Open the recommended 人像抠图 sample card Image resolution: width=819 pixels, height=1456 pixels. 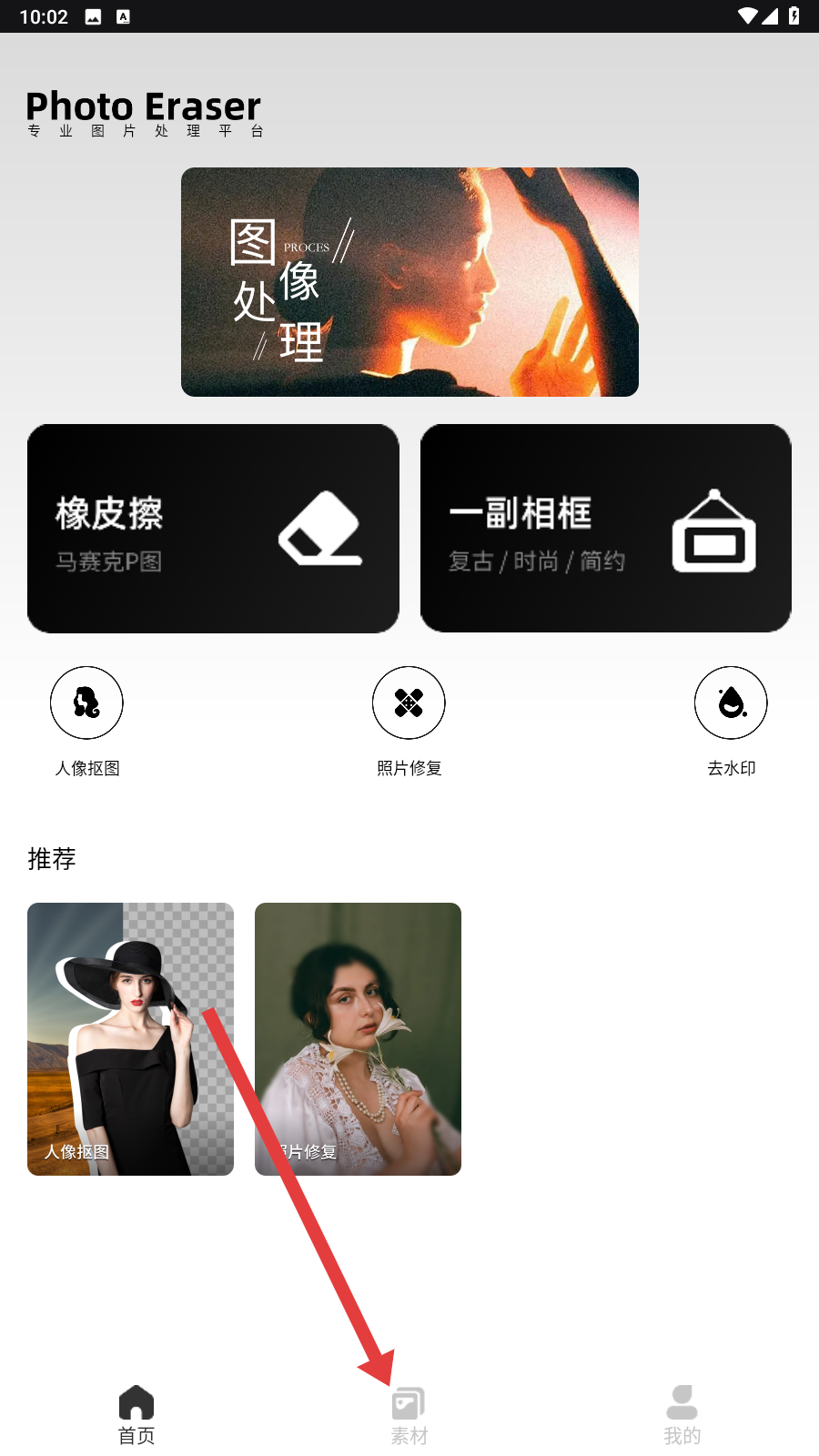coord(130,1039)
